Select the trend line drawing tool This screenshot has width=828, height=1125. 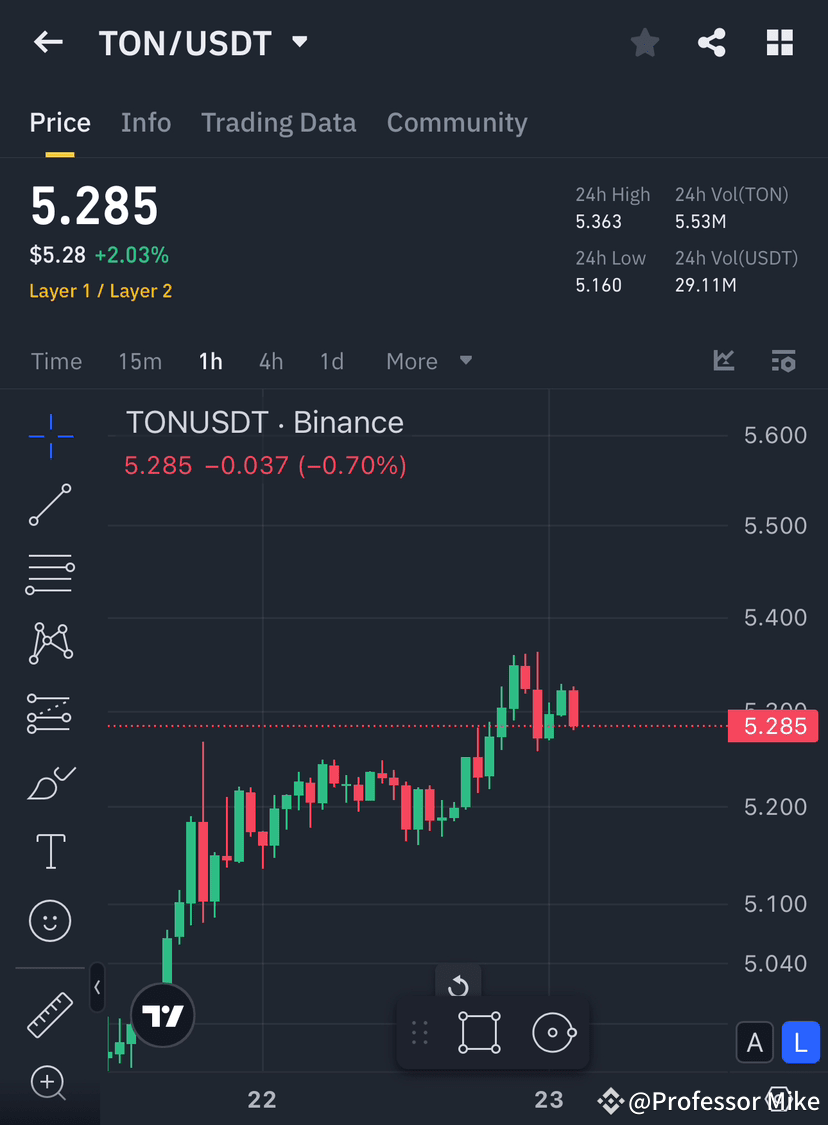point(50,505)
